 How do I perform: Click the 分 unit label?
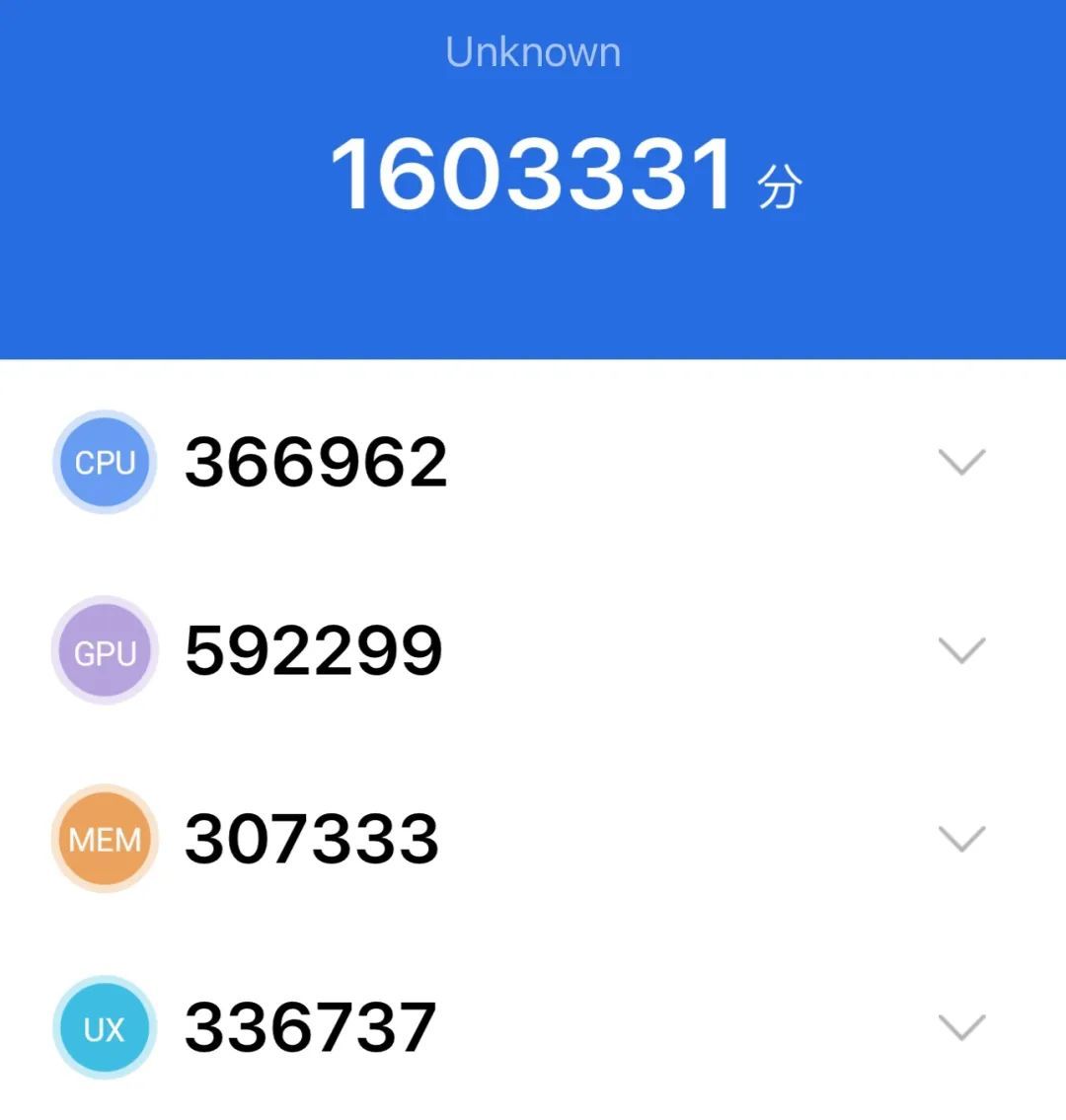click(780, 187)
